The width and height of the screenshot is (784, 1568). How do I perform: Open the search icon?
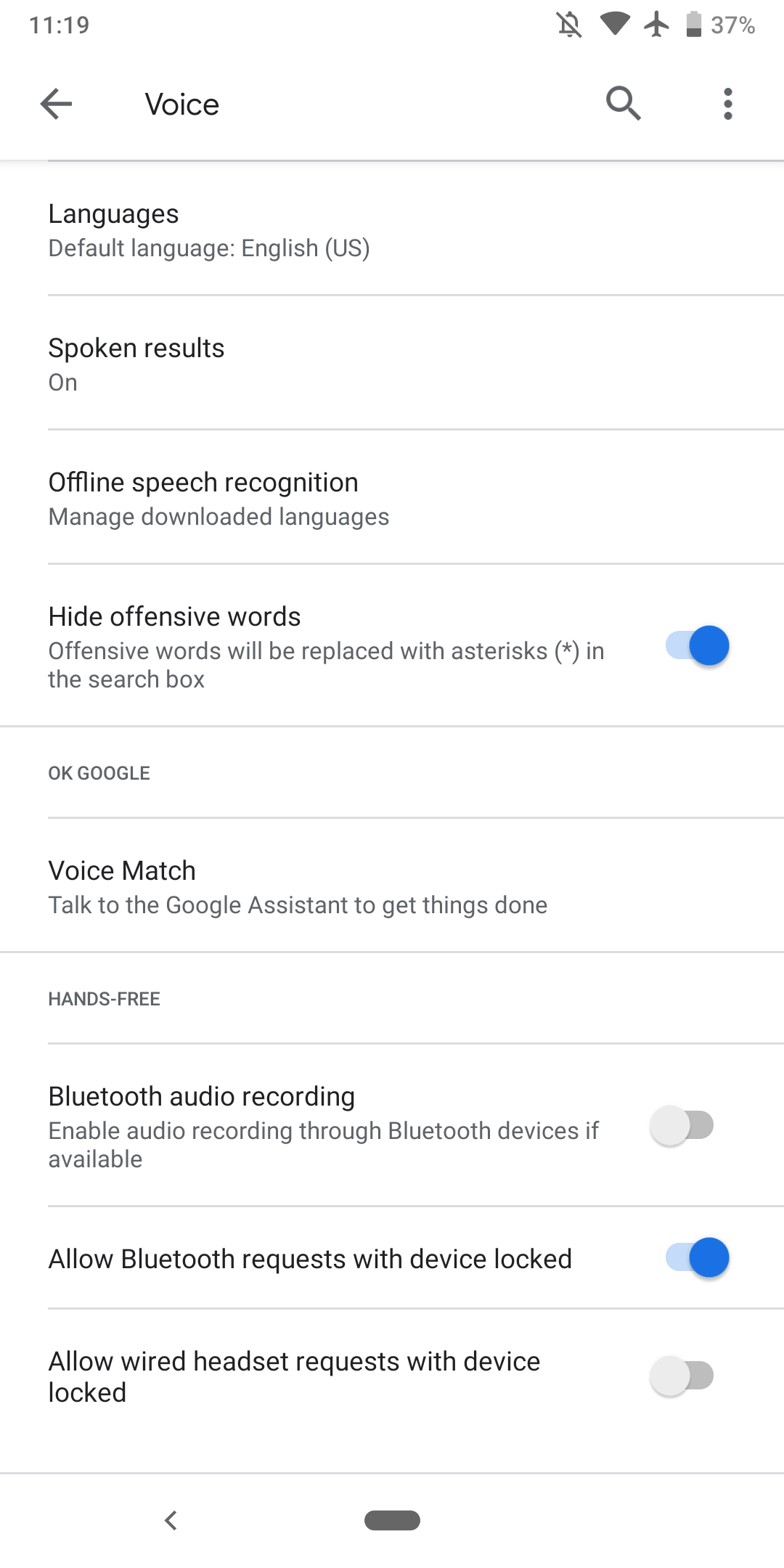coord(623,104)
